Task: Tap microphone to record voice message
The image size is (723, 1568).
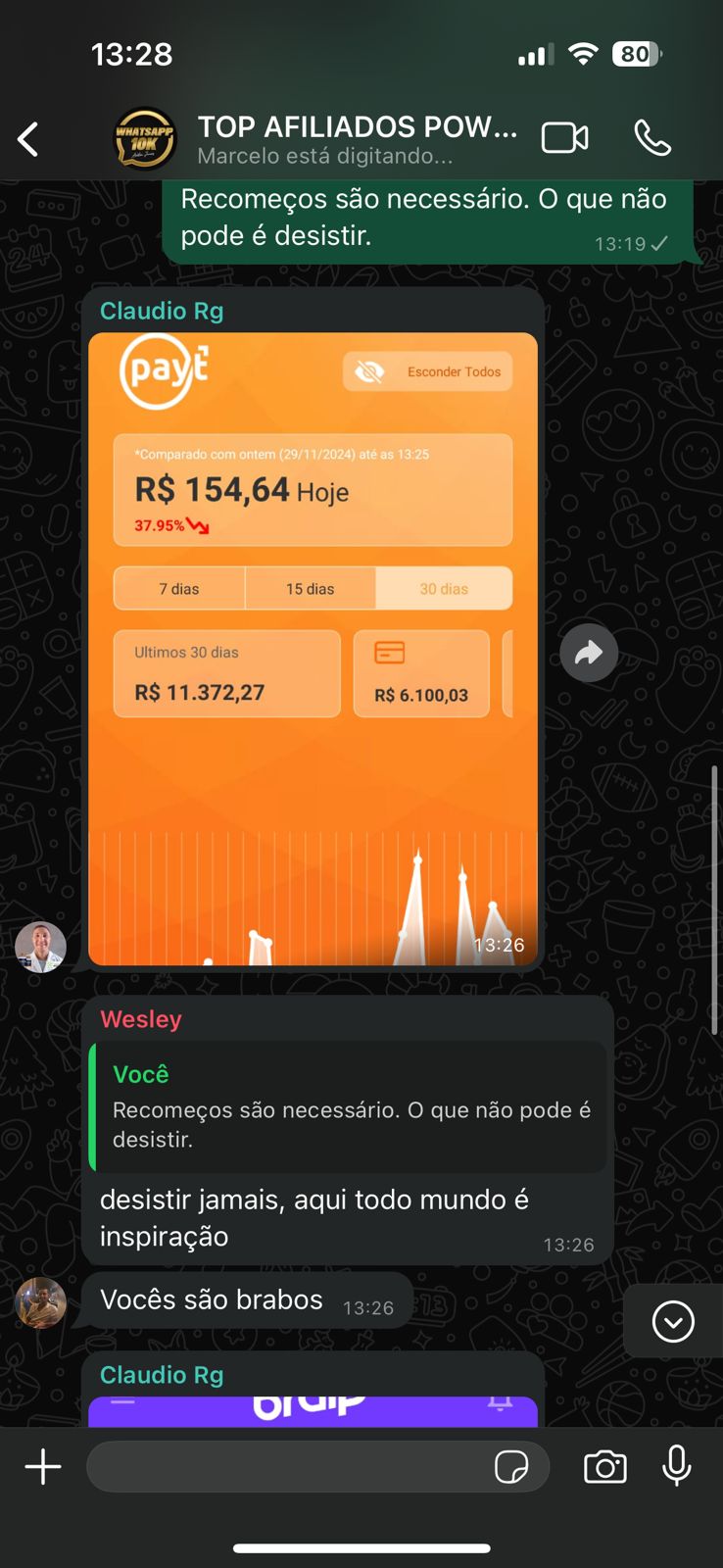Action: (x=676, y=1467)
